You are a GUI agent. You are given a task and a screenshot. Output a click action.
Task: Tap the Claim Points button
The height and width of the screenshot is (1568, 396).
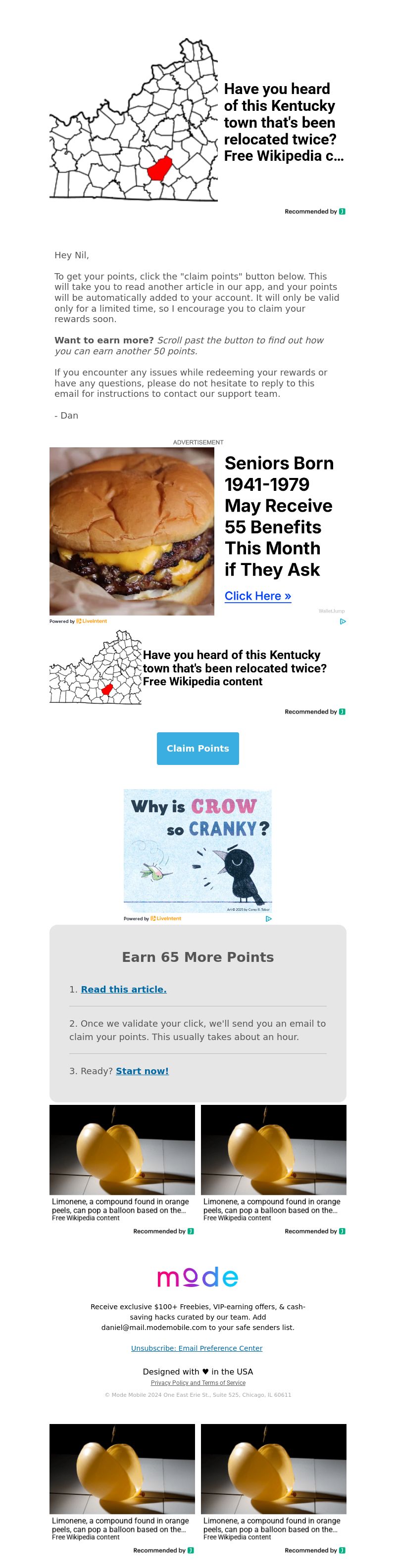click(198, 748)
